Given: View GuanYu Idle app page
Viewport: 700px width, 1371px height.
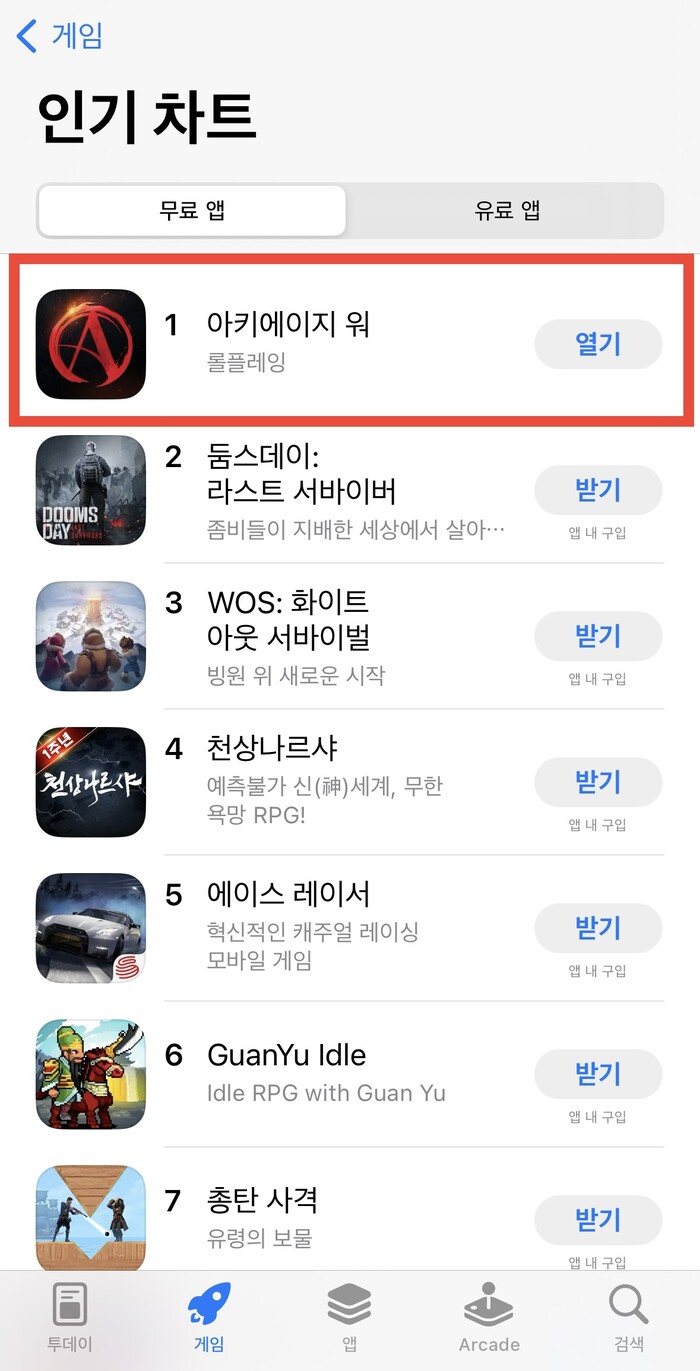Looking at the screenshot, I should tap(280, 1074).
